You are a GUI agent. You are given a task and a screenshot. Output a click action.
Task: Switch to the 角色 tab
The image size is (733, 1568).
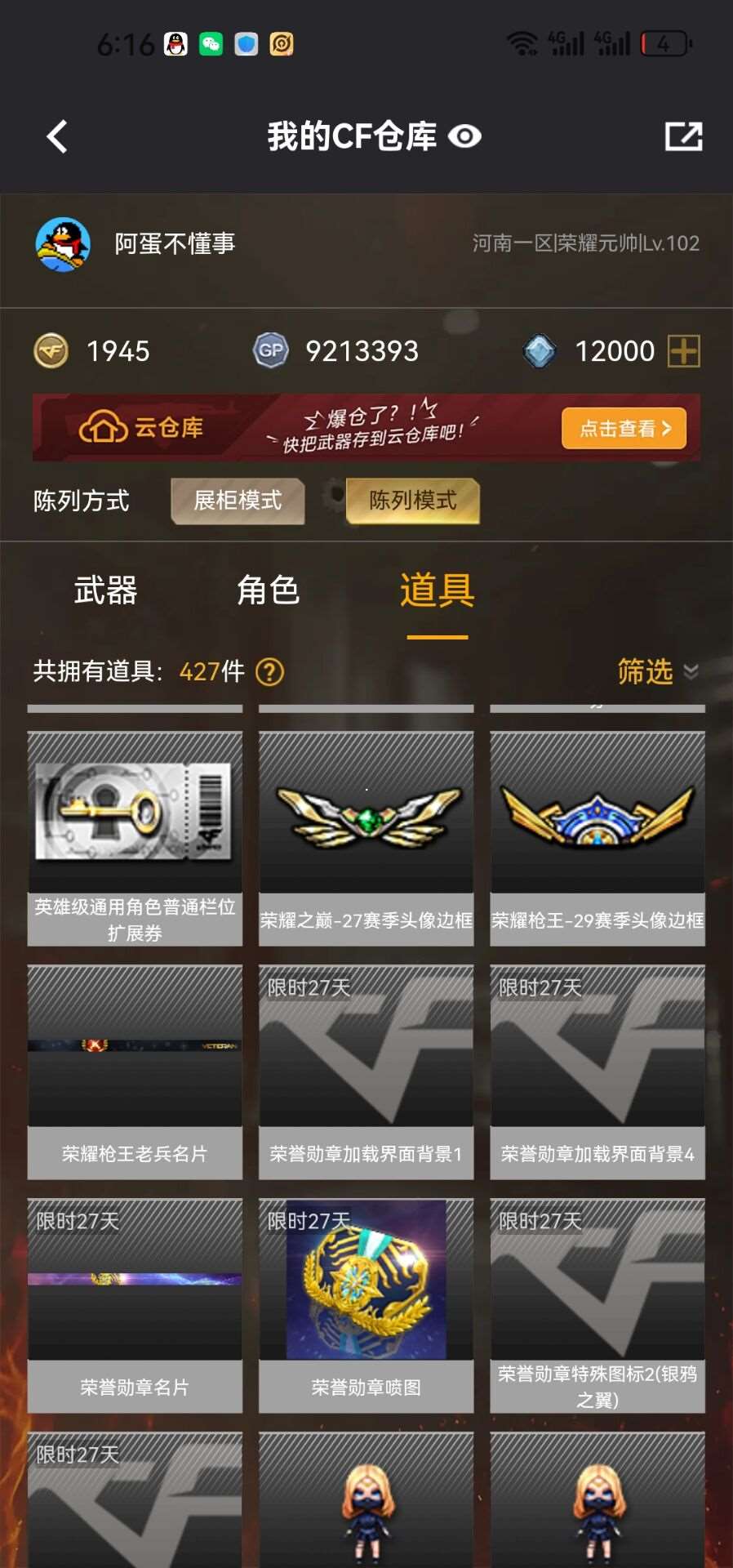point(269,590)
